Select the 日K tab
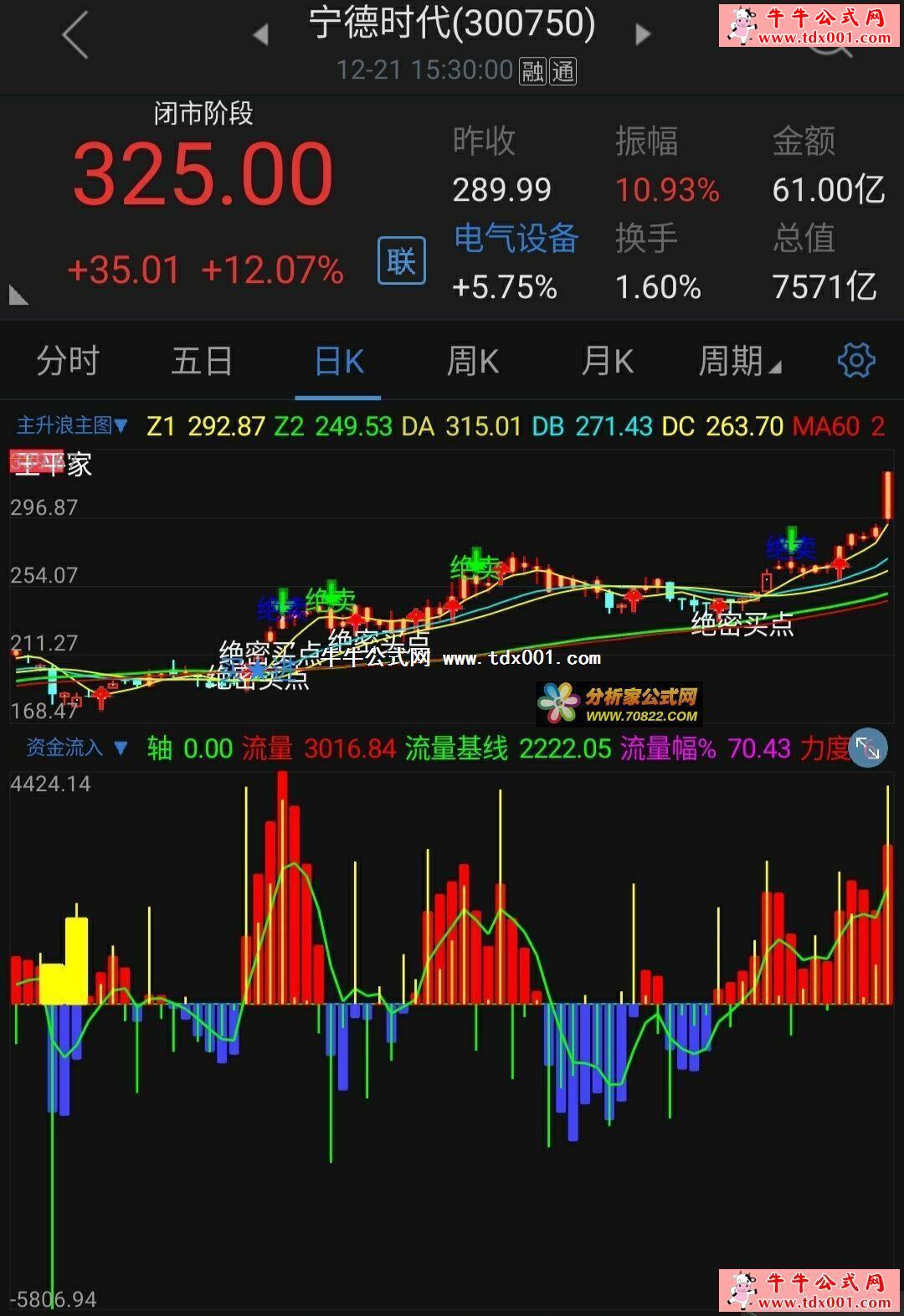This screenshot has width=904, height=1316. [339, 362]
